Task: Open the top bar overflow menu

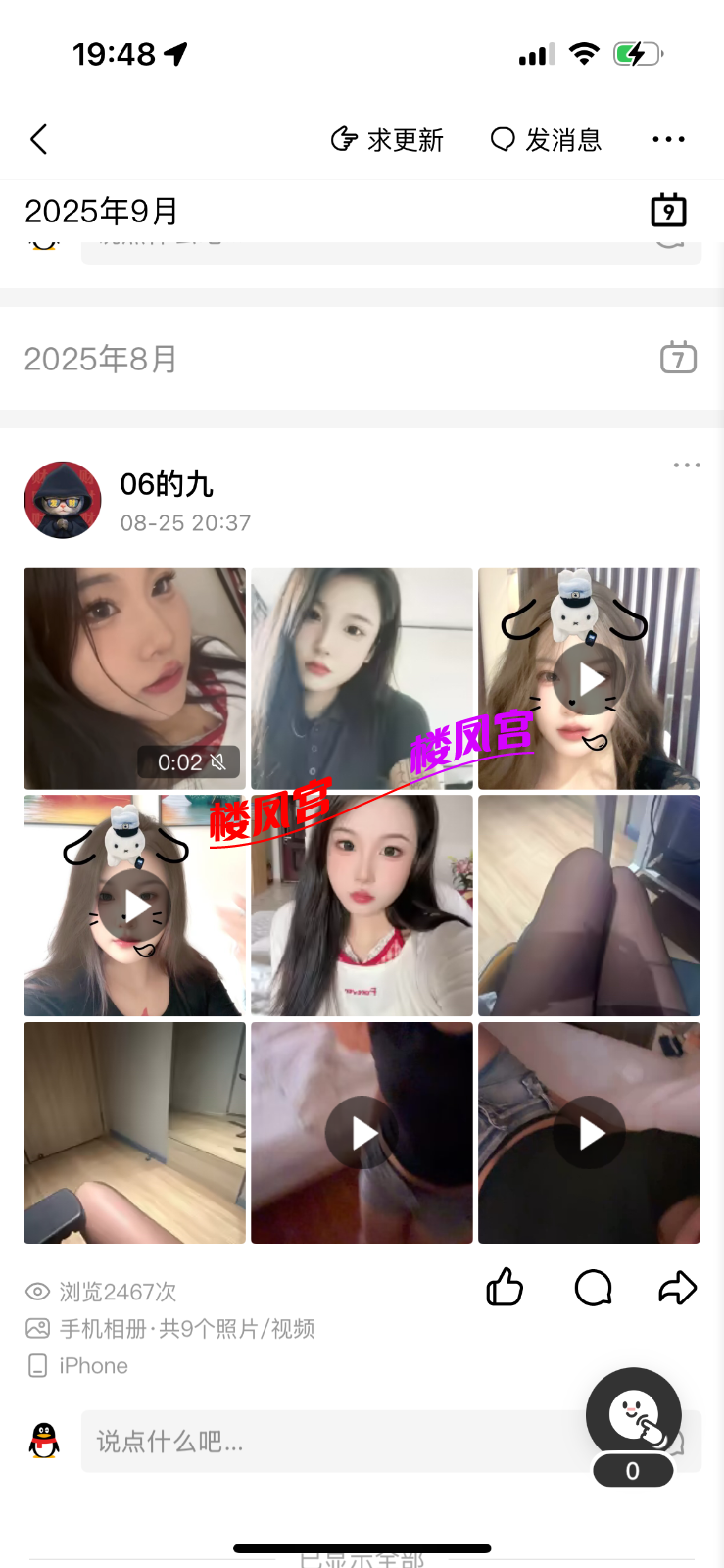Action: pos(668,140)
